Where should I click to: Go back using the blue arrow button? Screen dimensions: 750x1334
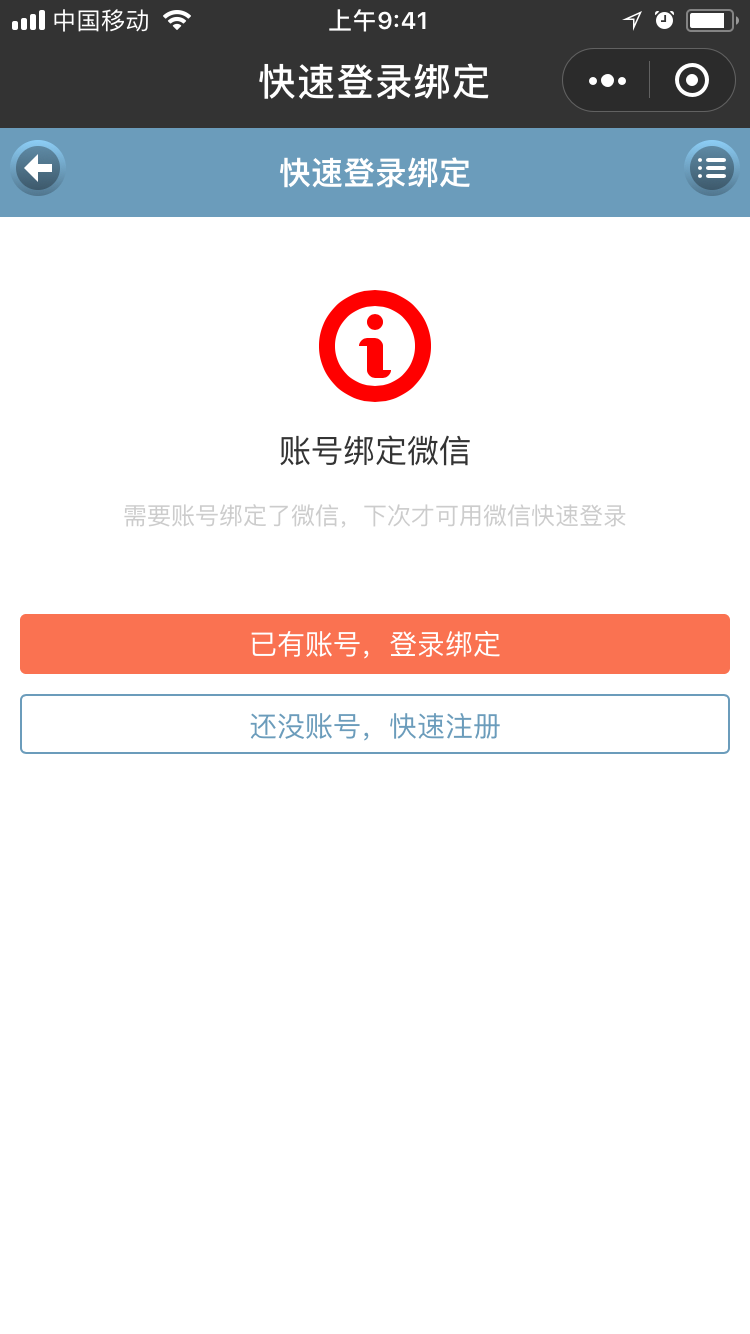tap(38, 168)
